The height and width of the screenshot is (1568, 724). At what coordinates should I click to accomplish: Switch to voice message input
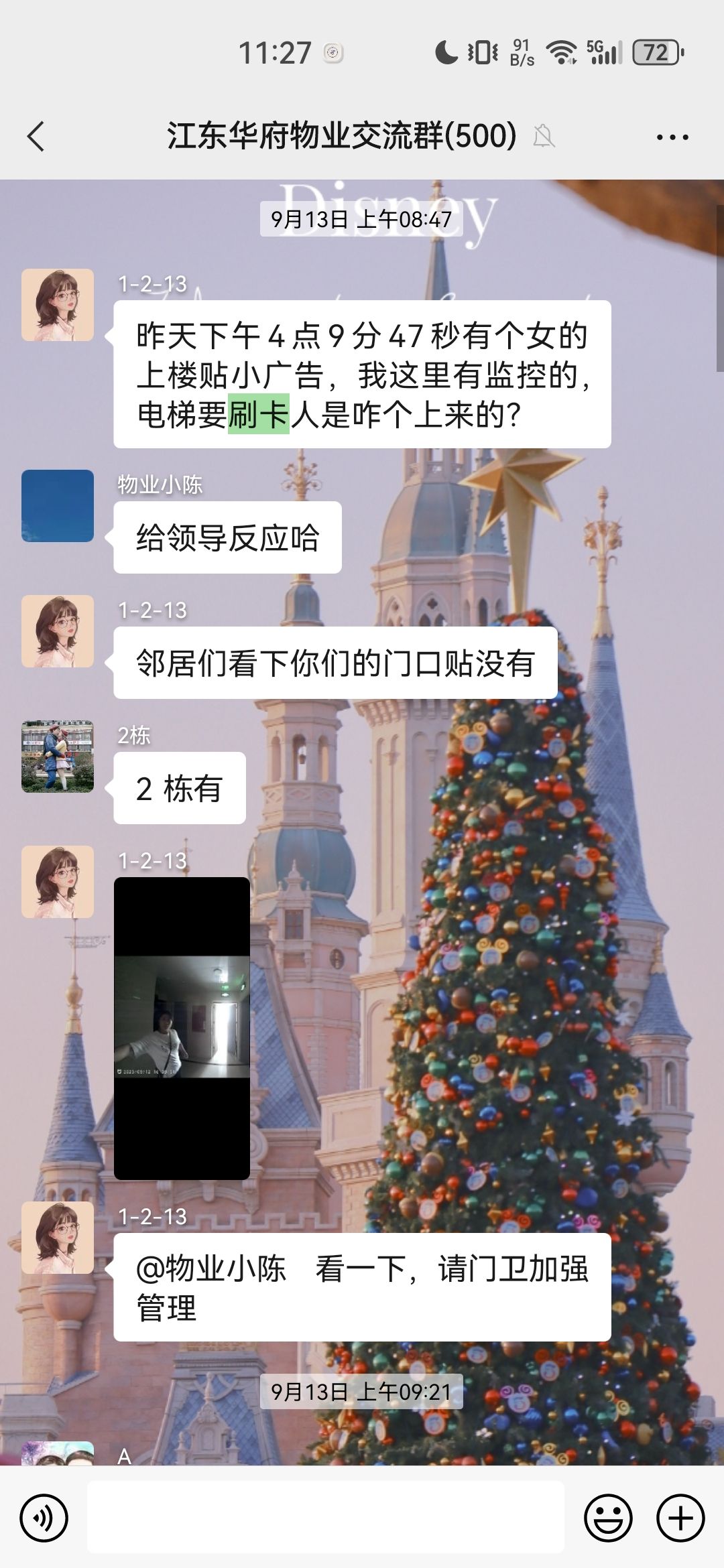pyautogui.click(x=44, y=1518)
